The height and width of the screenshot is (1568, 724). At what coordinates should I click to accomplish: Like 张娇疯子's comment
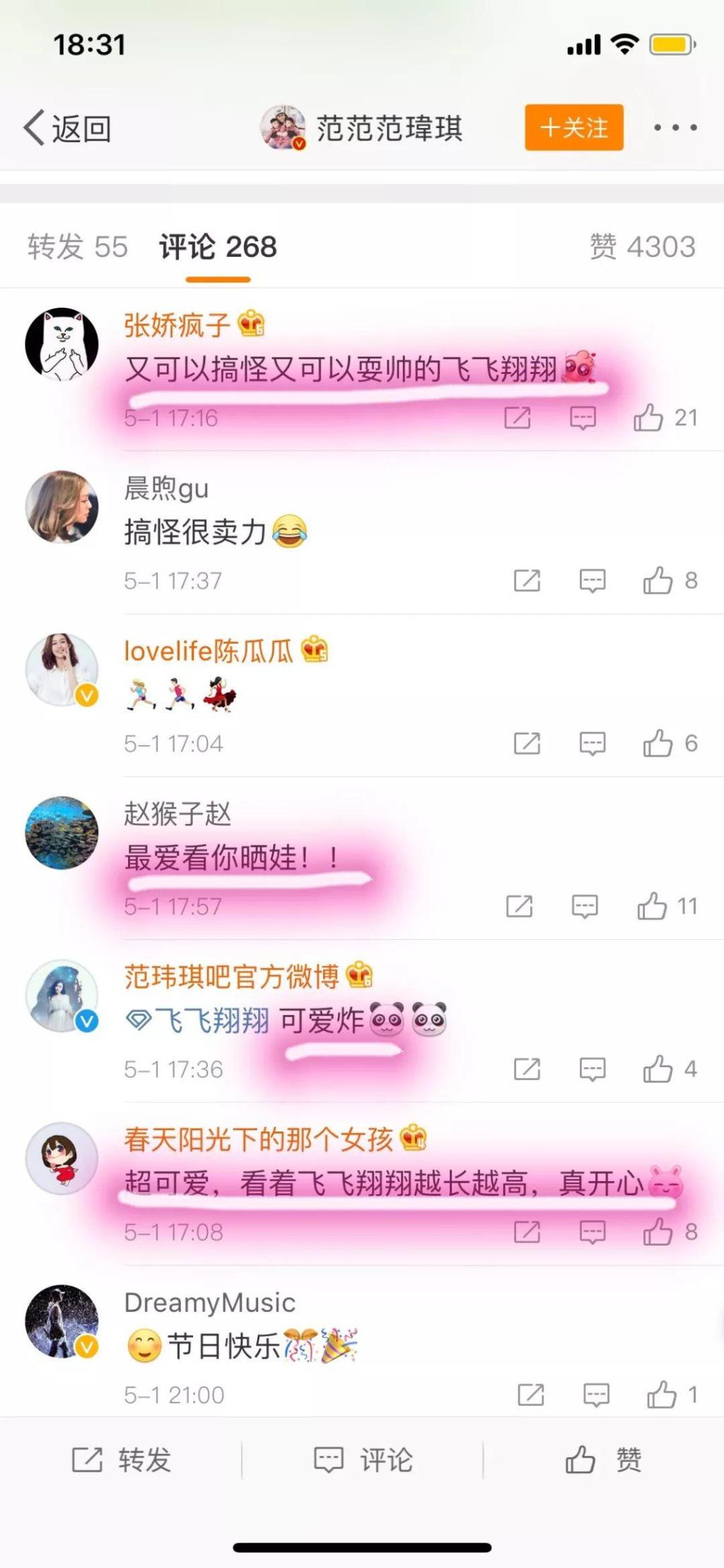(x=648, y=418)
